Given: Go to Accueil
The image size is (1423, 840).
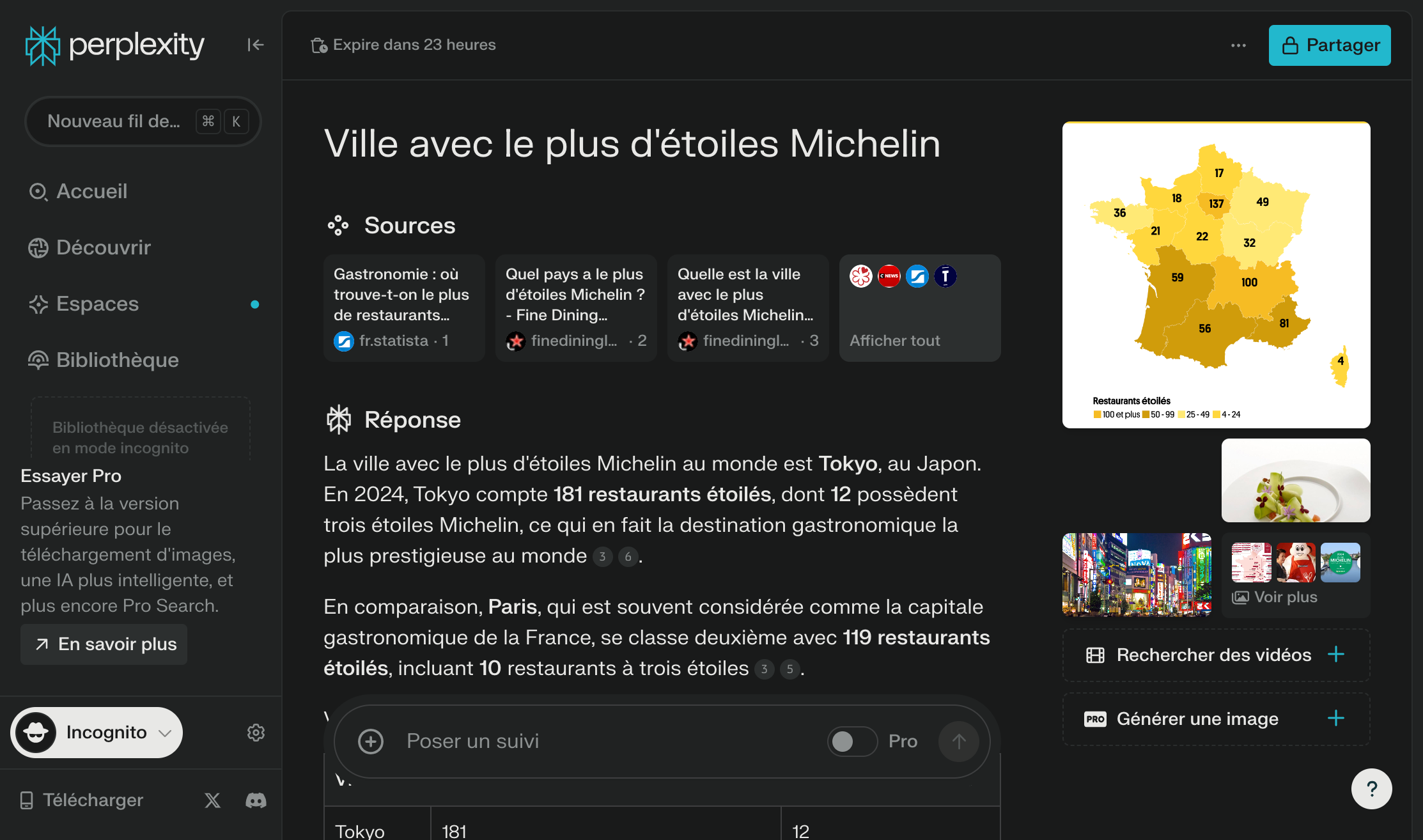Looking at the screenshot, I should [91, 191].
